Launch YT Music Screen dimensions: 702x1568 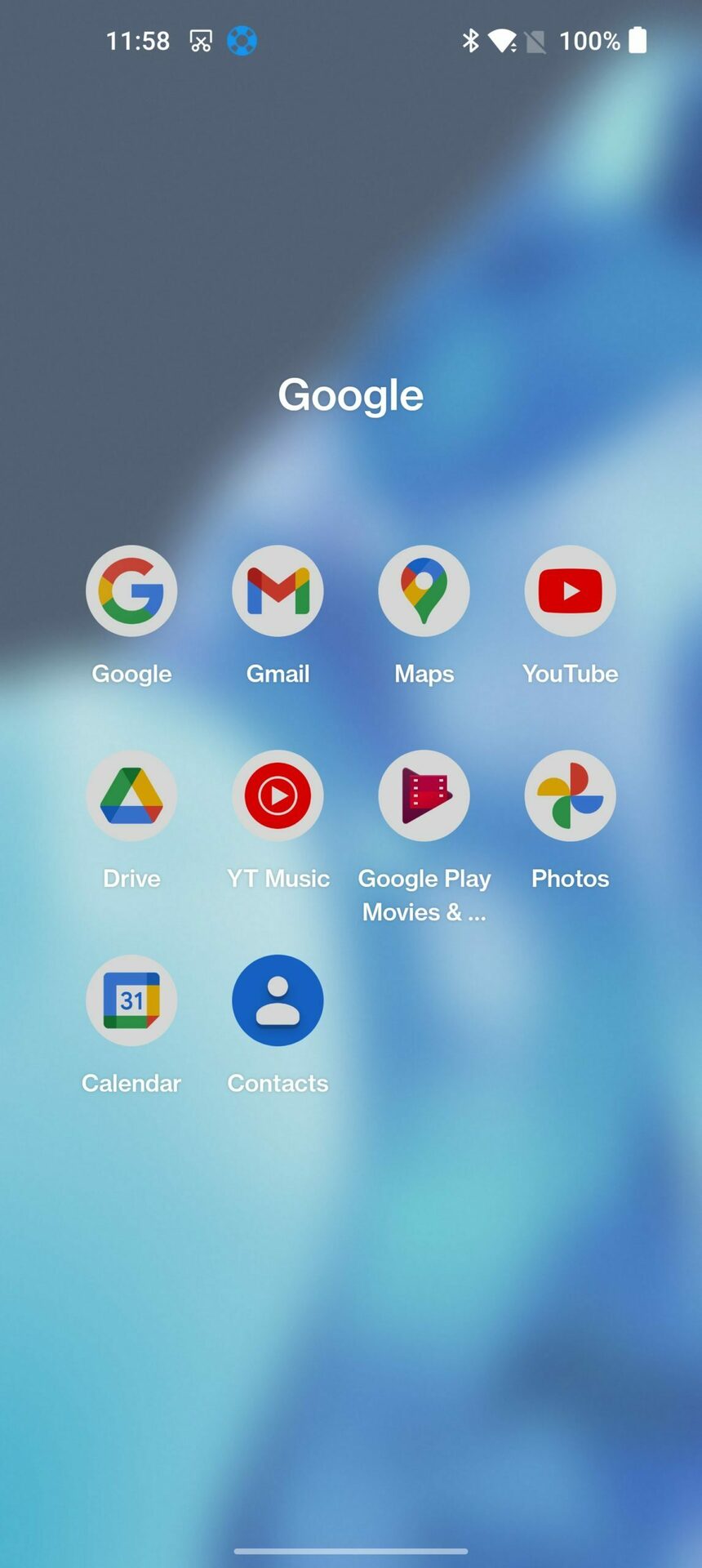pos(278,796)
